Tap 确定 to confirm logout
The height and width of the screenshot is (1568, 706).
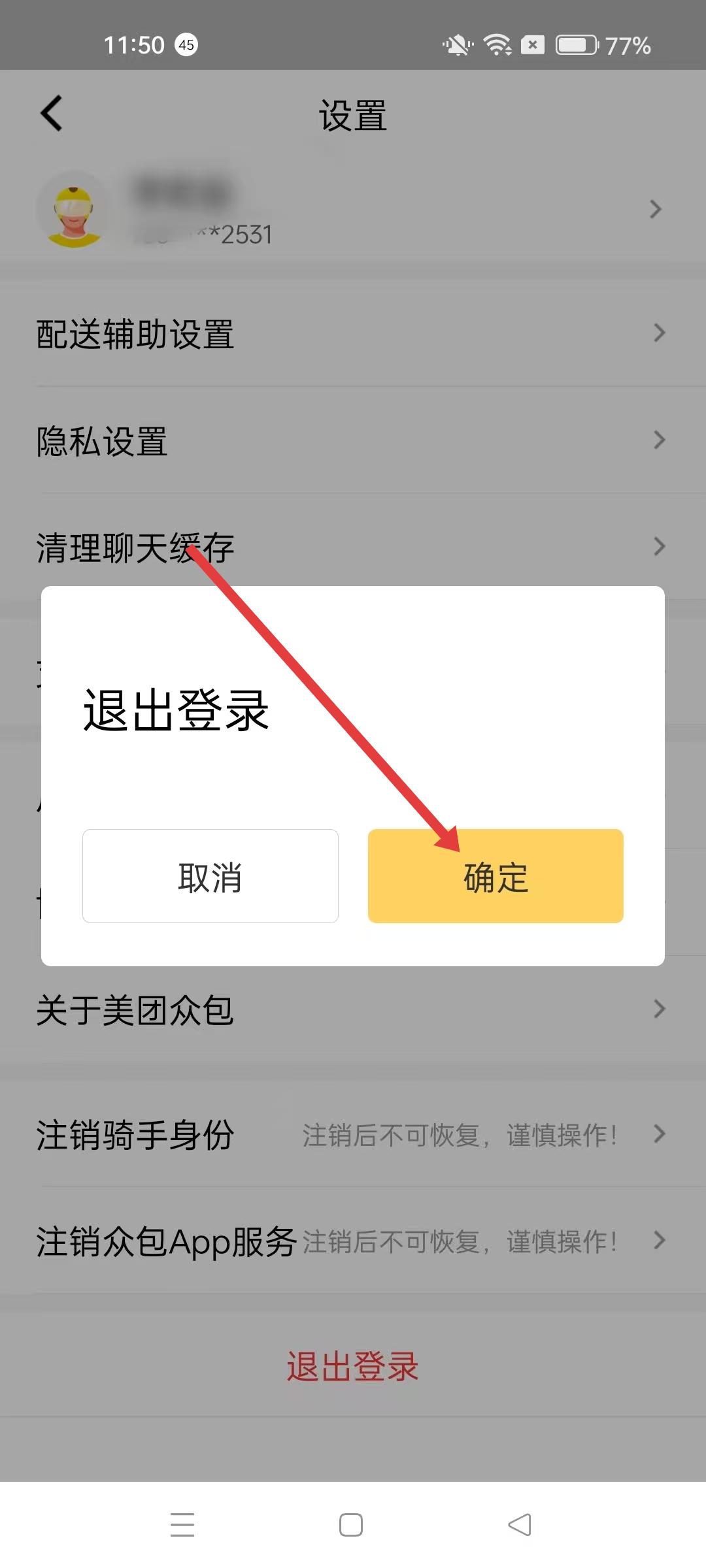pyautogui.click(x=496, y=876)
